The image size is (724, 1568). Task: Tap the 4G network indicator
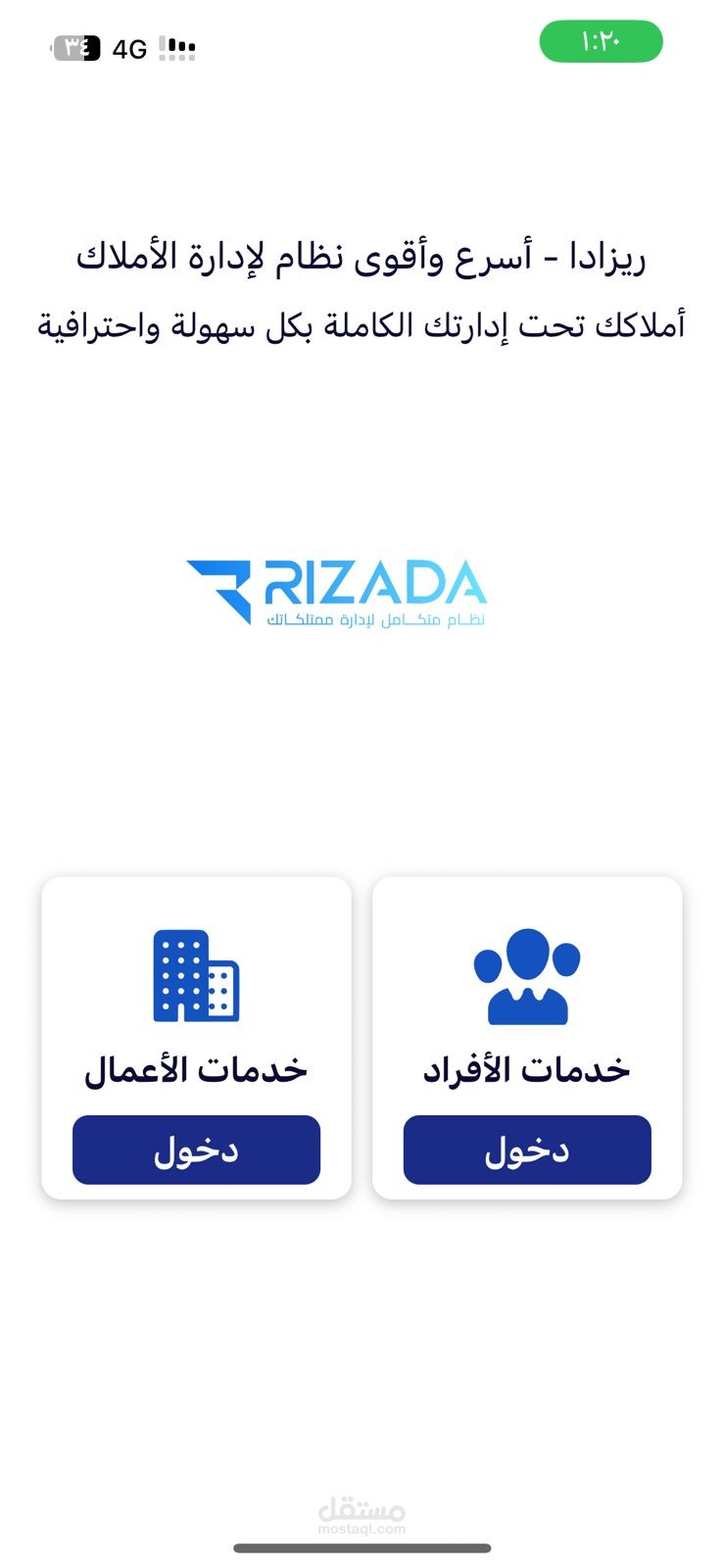coord(130,43)
